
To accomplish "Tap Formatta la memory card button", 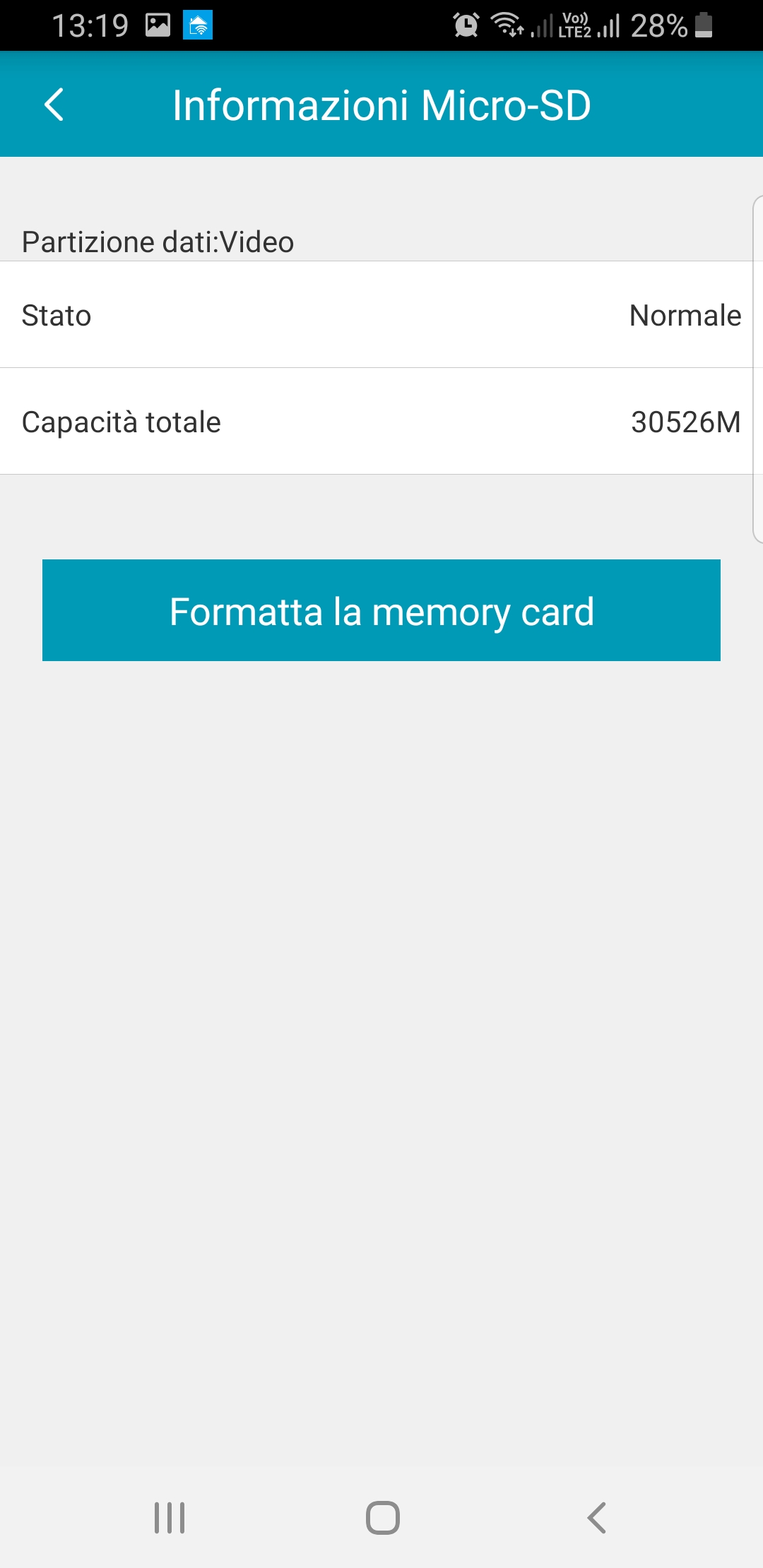I will [381, 610].
